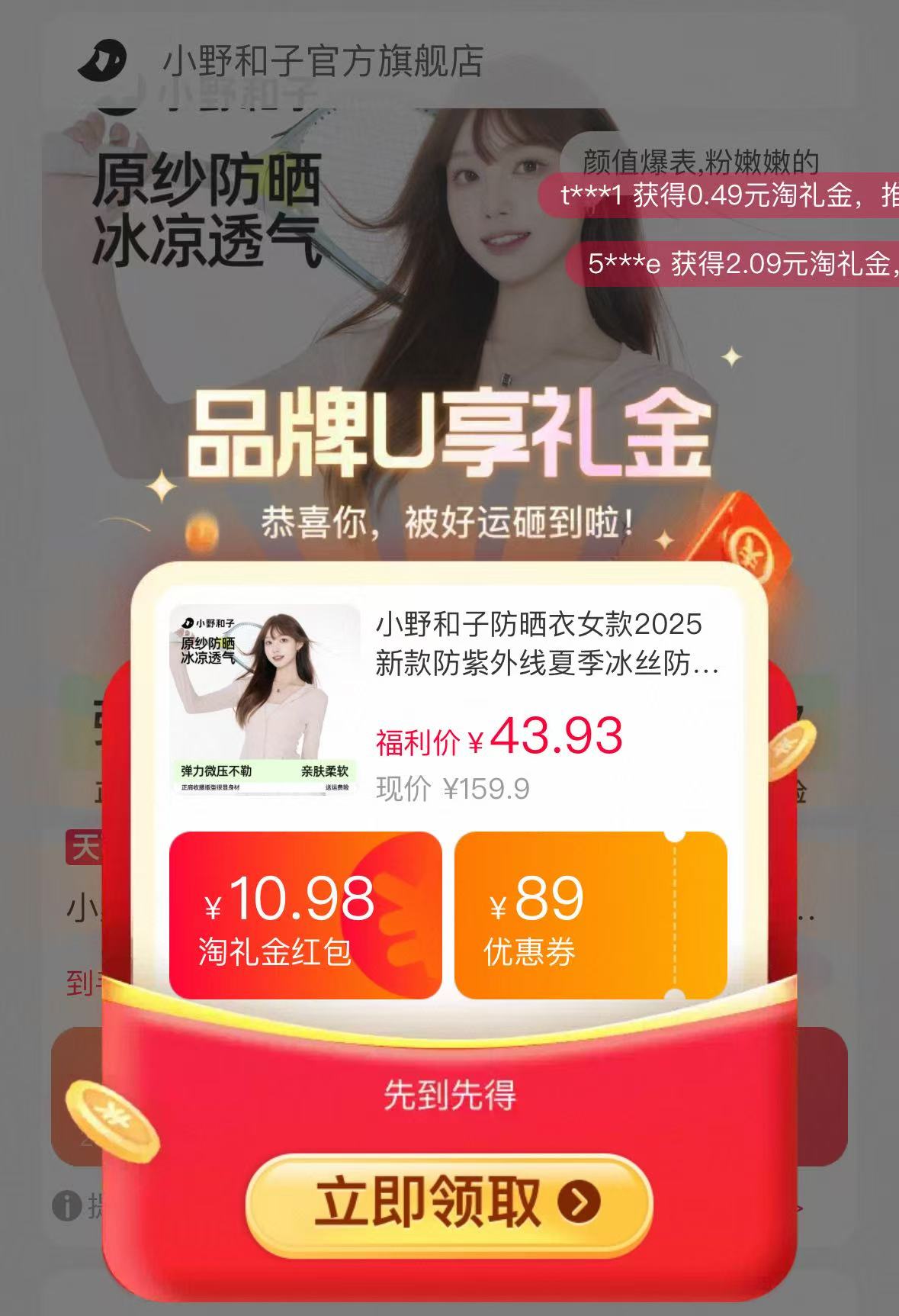The height and width of the screenshot is (1316, 899).
Task: Click the 福利价 ¥43.93 price text
Action: tap(496, 738)
